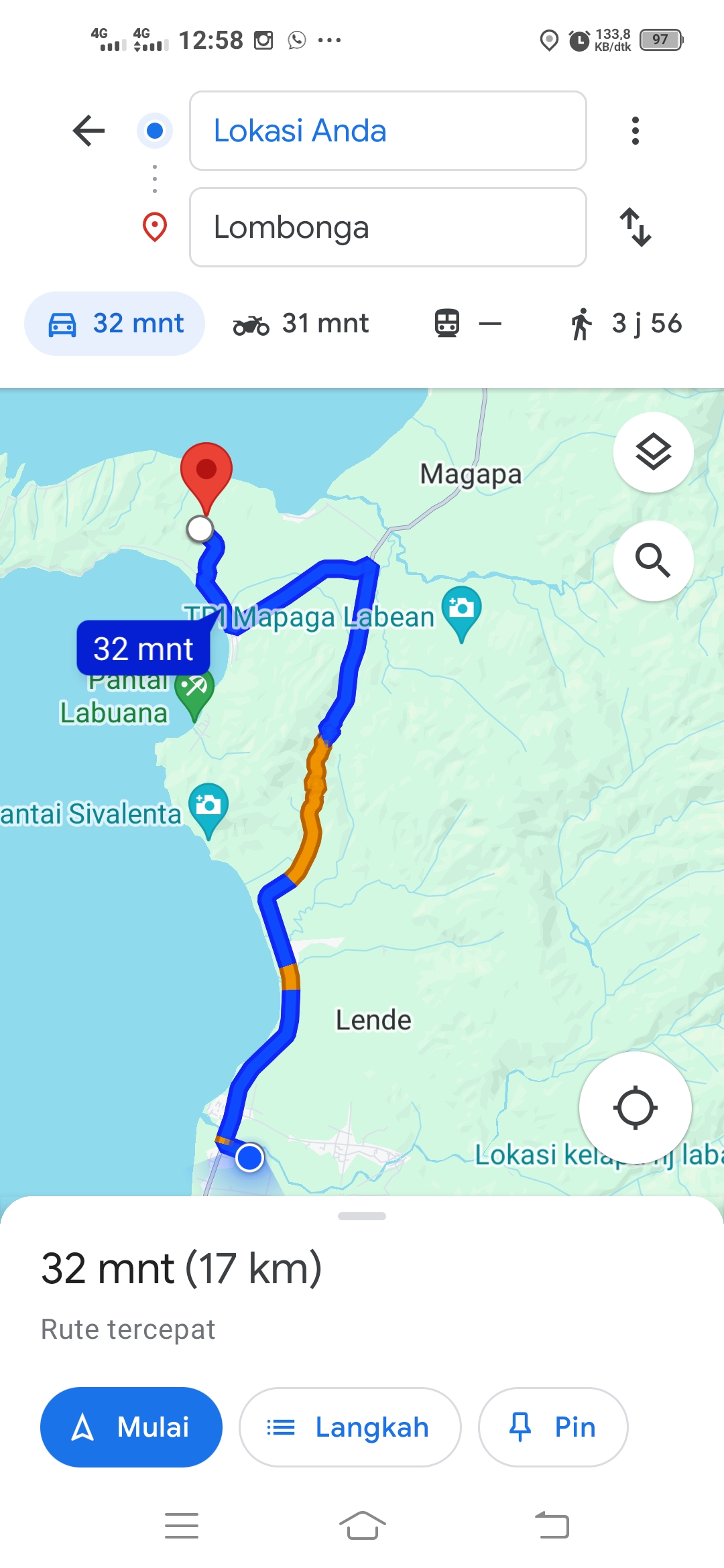Go back using the top-left arrow

pyautogui.click(x=88, y=131)
